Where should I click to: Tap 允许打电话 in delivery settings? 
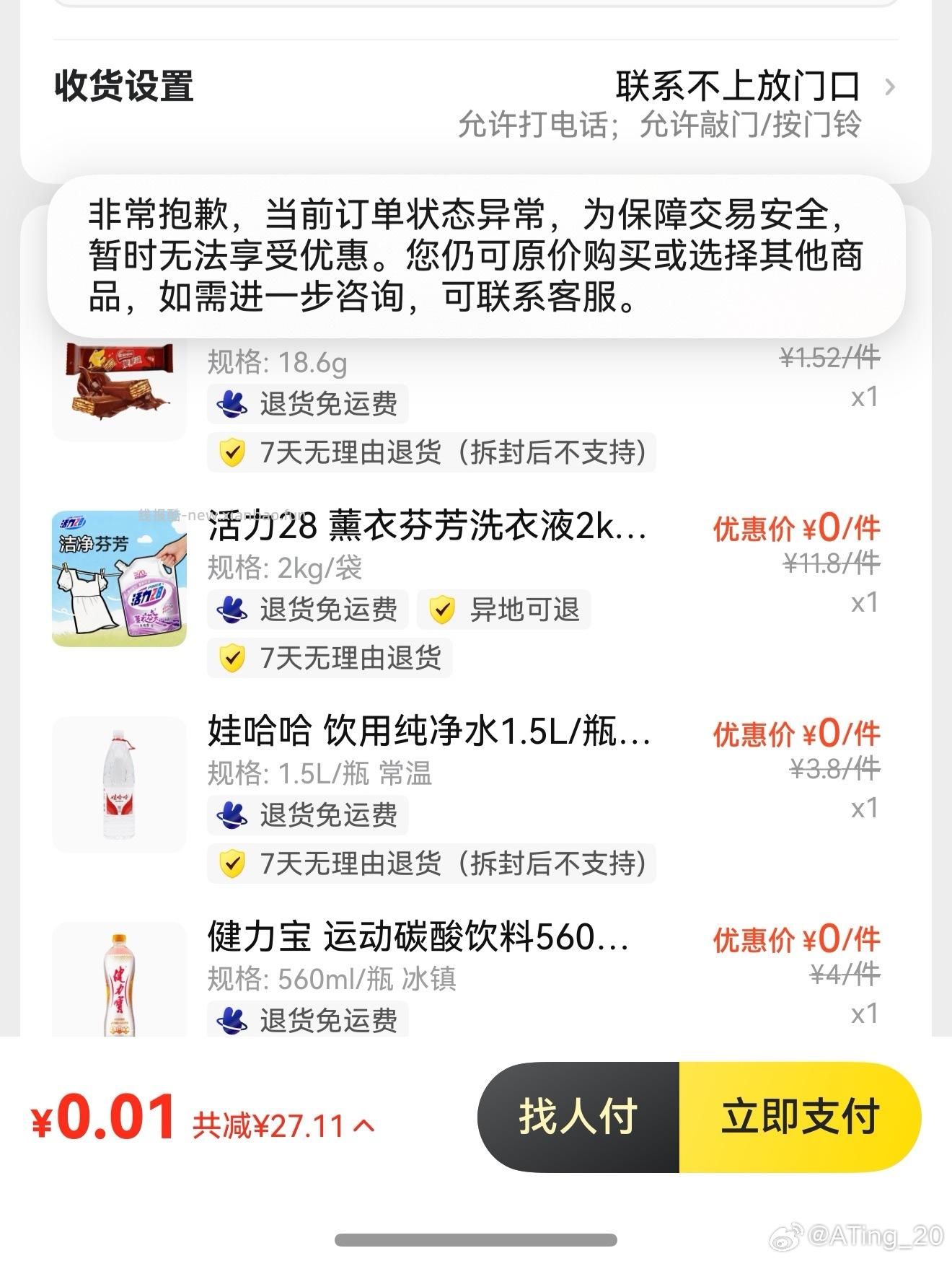(534, 126)
